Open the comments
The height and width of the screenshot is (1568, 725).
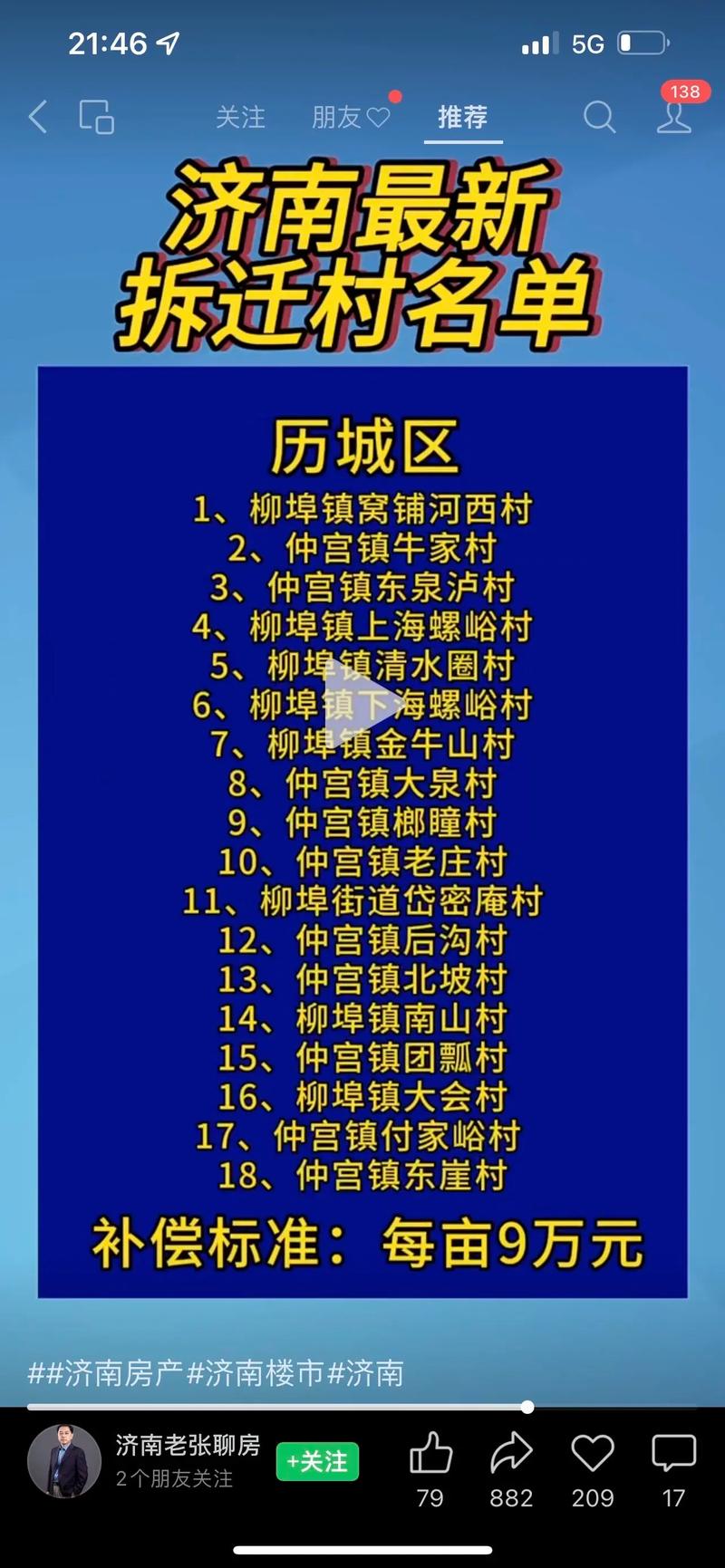point(673,1455)
